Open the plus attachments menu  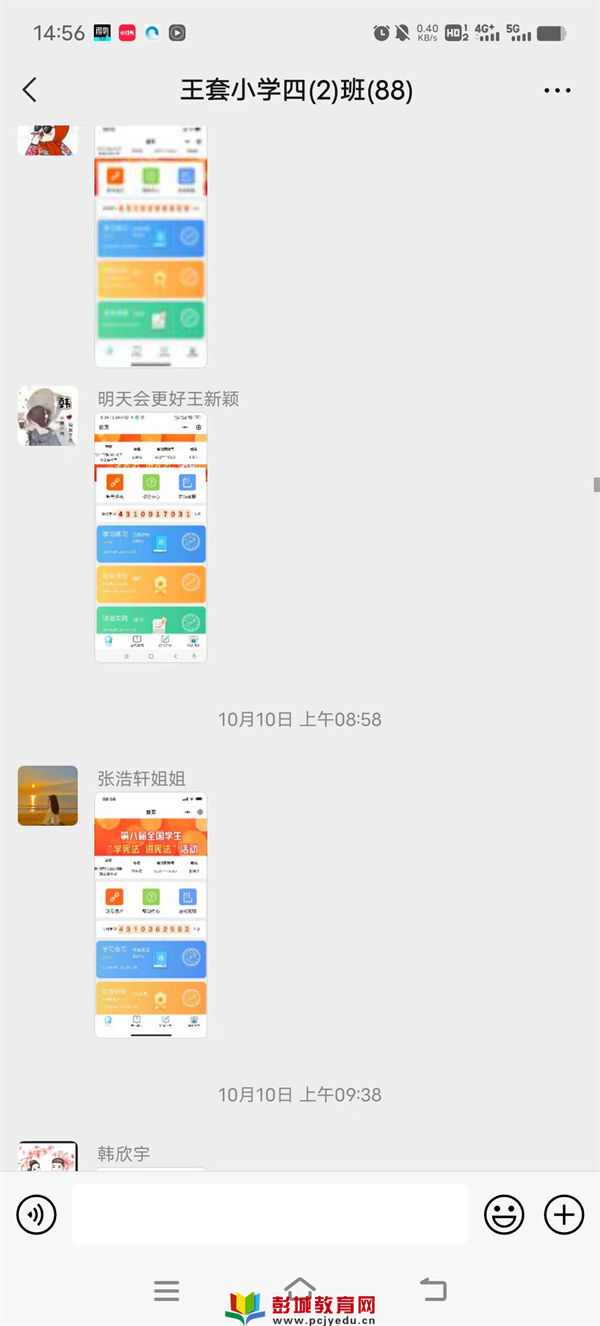tap(564, 1215)
